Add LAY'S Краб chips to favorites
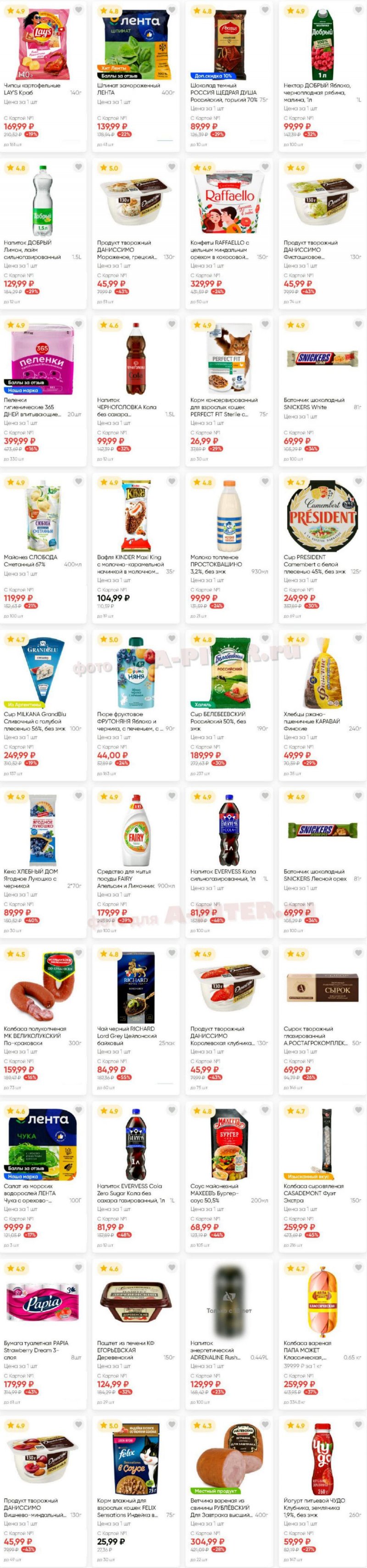This screenshot has height=1568, width=367. pyautogui.click(x=78, y=11)
